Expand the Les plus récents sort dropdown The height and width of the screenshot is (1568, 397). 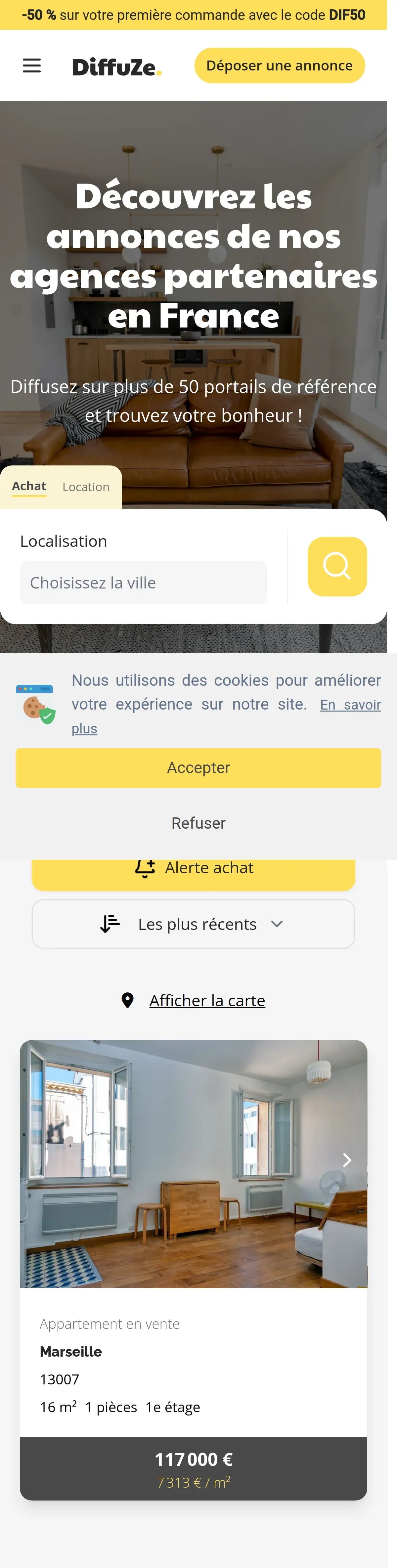194,924
